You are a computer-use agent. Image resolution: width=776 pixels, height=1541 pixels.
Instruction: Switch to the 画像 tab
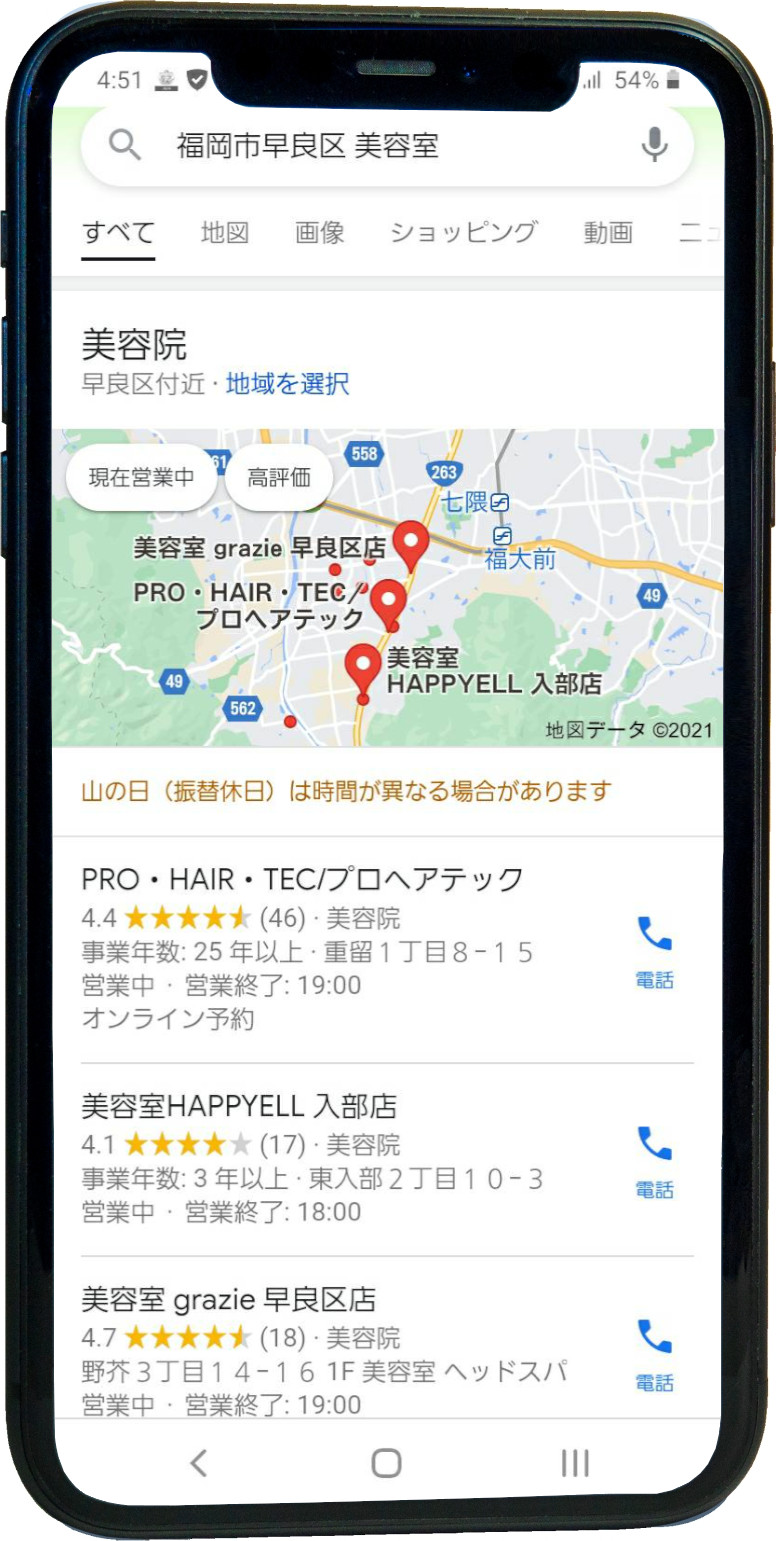(x=320, y=233)
